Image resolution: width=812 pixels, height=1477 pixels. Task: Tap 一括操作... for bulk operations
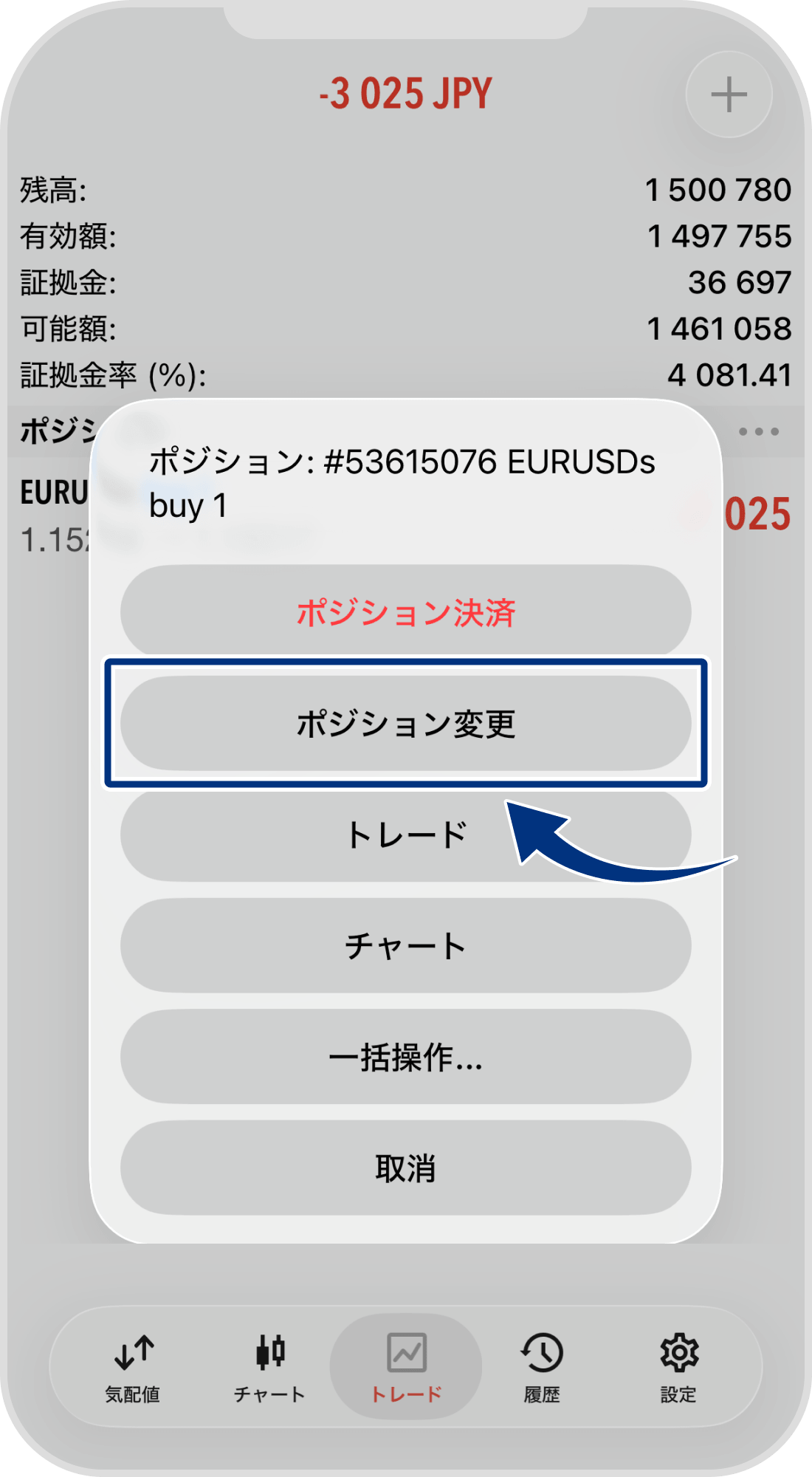click(406, 1058)
